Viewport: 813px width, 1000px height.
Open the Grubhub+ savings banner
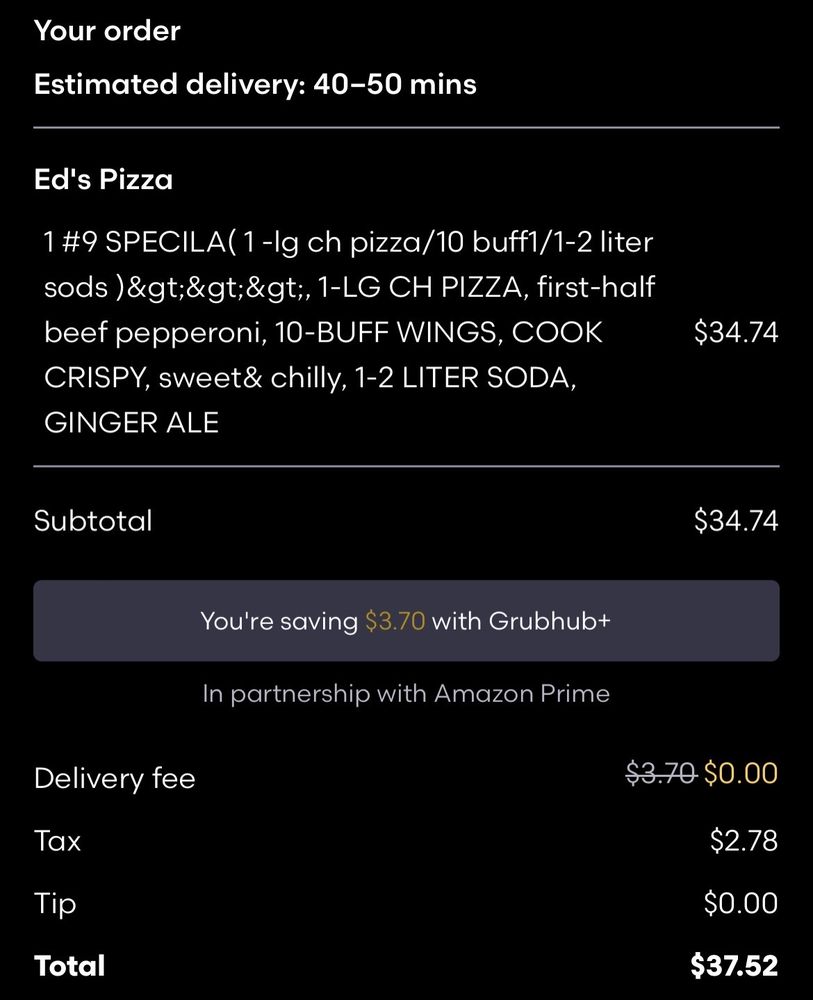(406, 621)
